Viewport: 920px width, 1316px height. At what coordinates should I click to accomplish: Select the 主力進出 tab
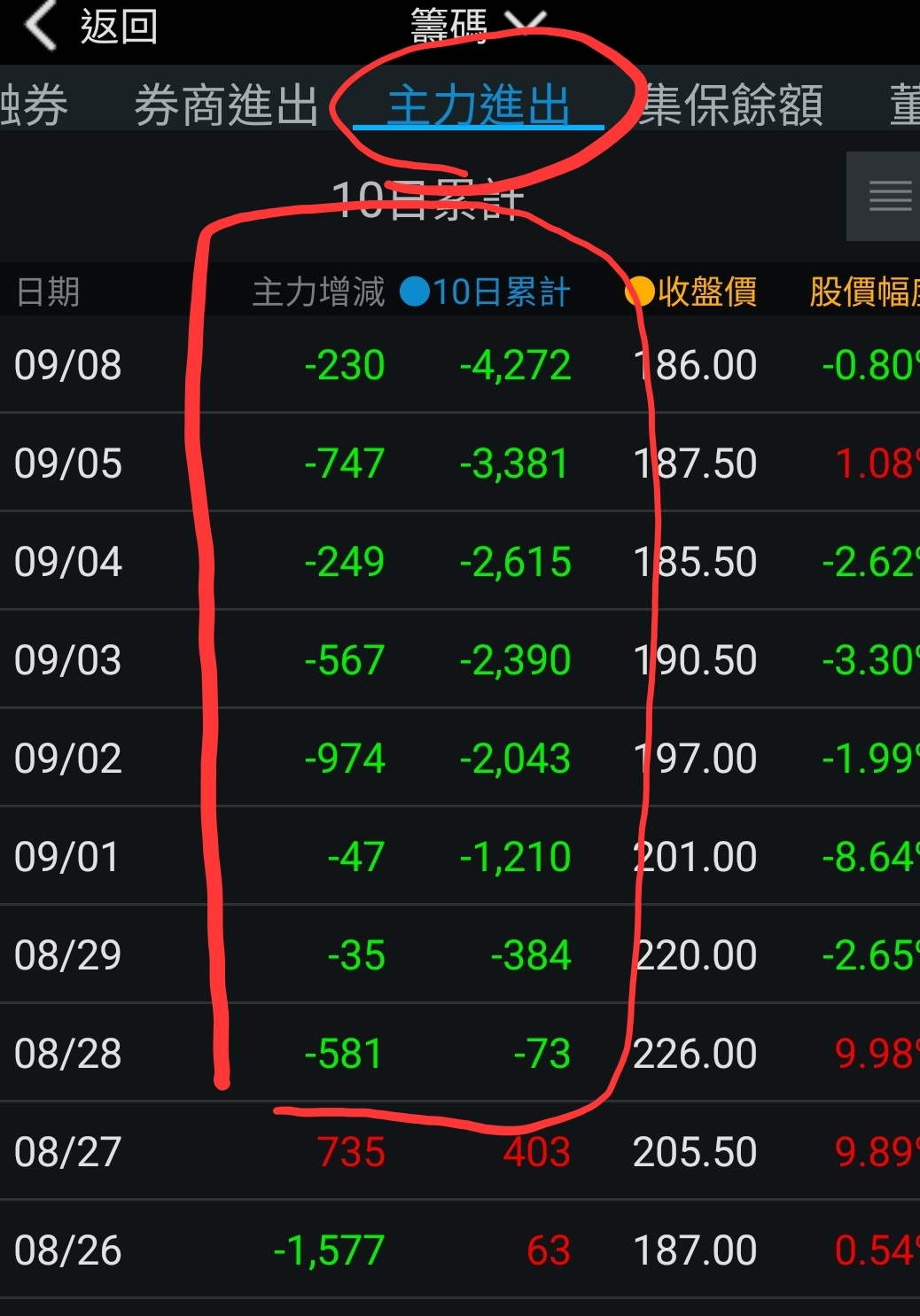pos(479,105)
